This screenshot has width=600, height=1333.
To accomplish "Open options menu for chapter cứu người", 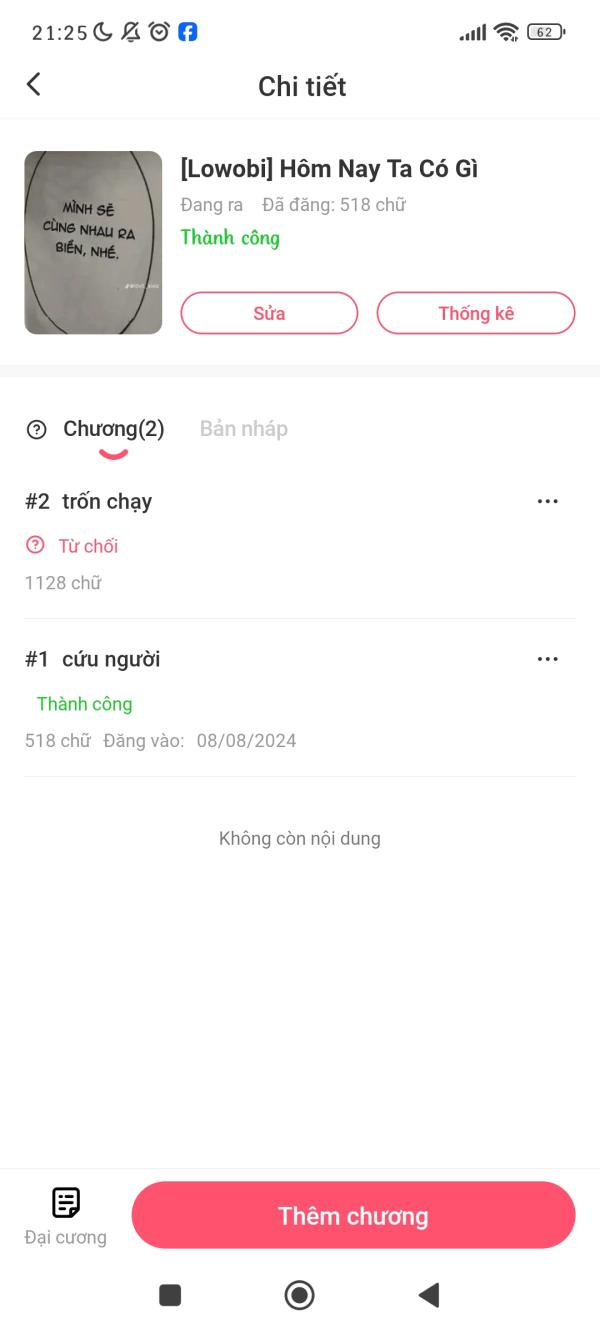I will tap(547, 659).
